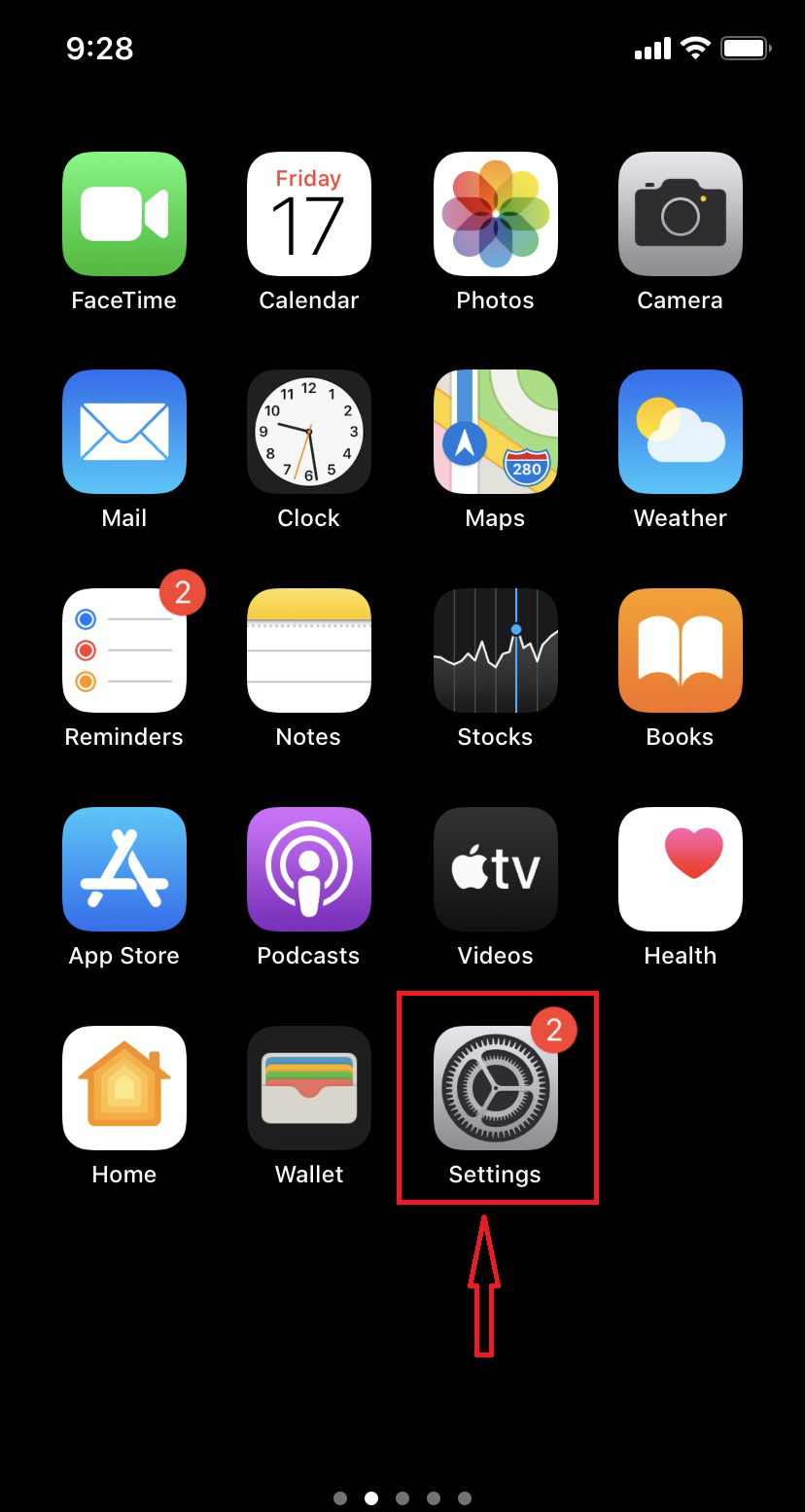Open the Photos app
The width and height of the screenshot is (805, 1512).
point(496,214)
